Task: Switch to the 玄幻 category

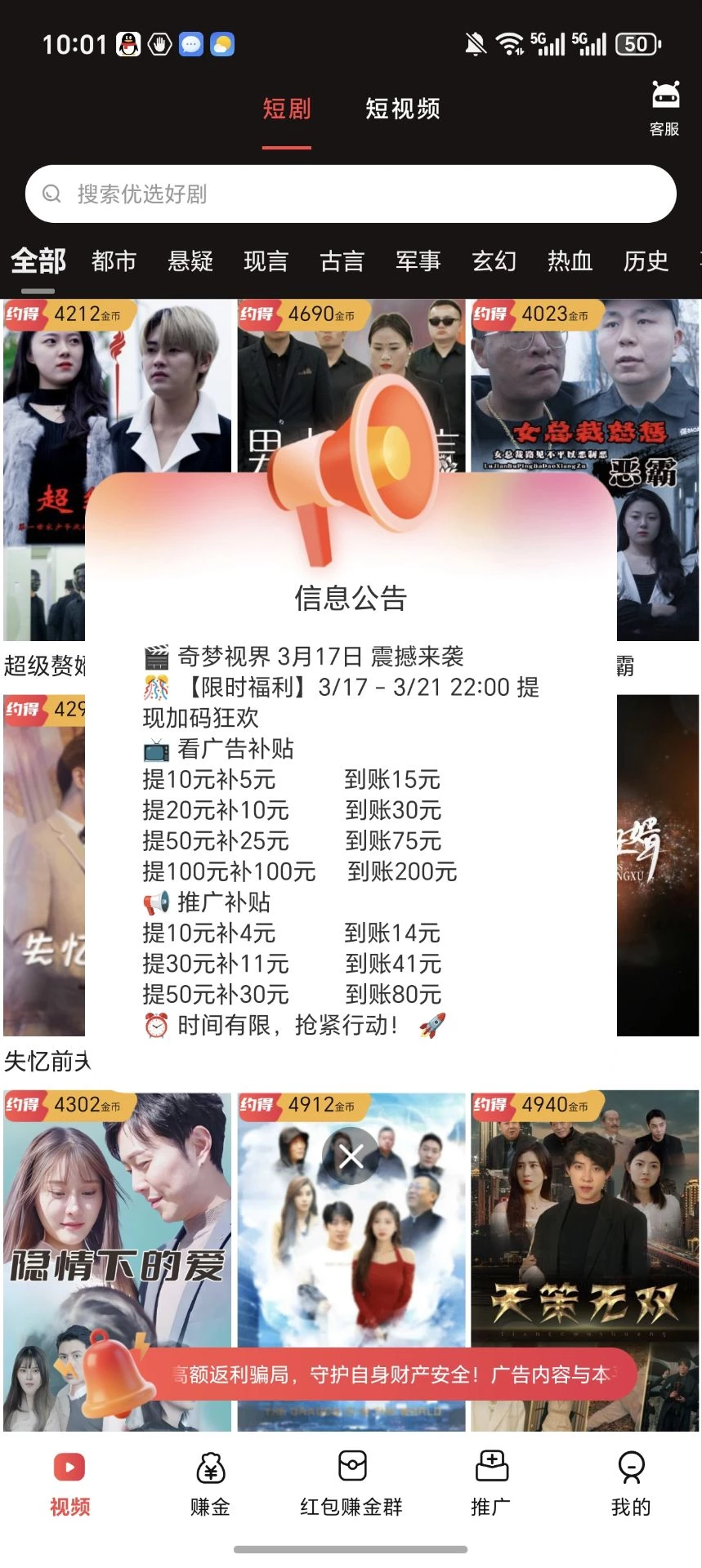Action: tap(494, 261)
